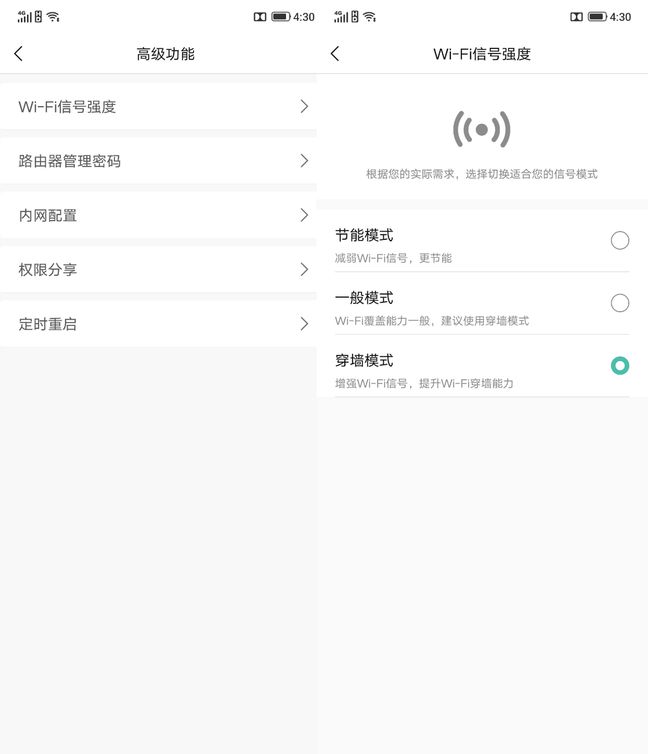The height and width of the screenshot is (754, 660).
Task: Go back from the 高级功能 screen
Action: (x=19, y=54)
